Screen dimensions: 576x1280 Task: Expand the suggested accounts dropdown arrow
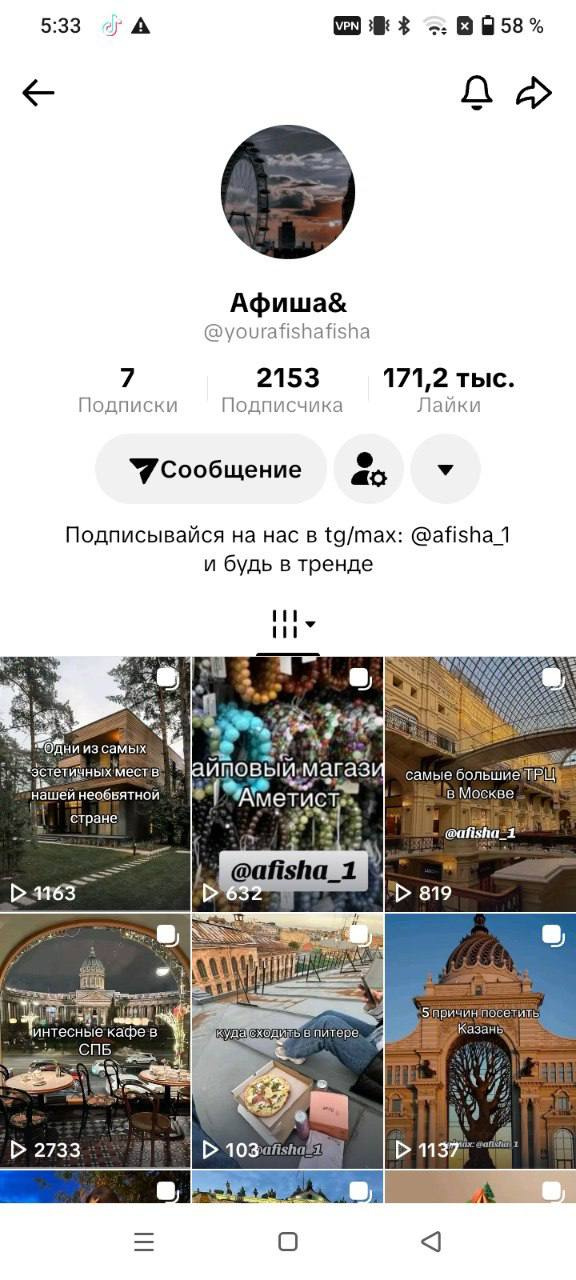[x=446, y=469]
